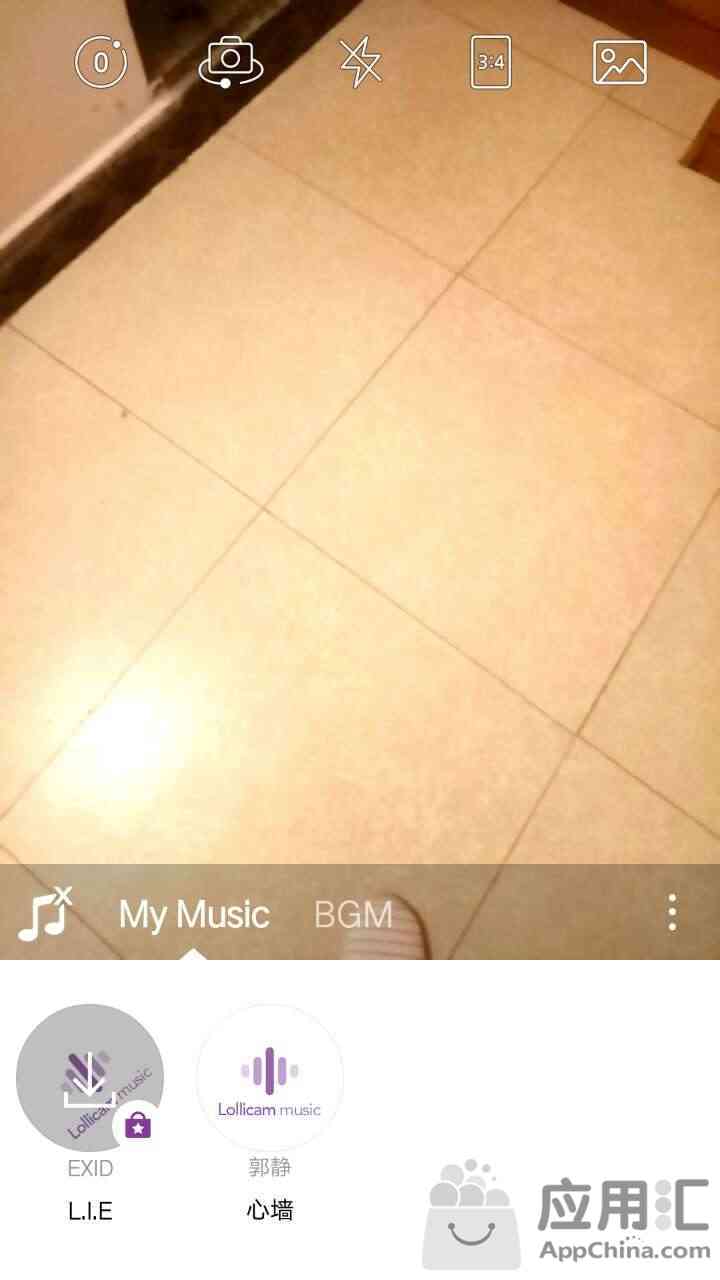Screen dimensions: 720x1280
Task: Select the 郭静 心墙 track
Action: [270, 1078]
